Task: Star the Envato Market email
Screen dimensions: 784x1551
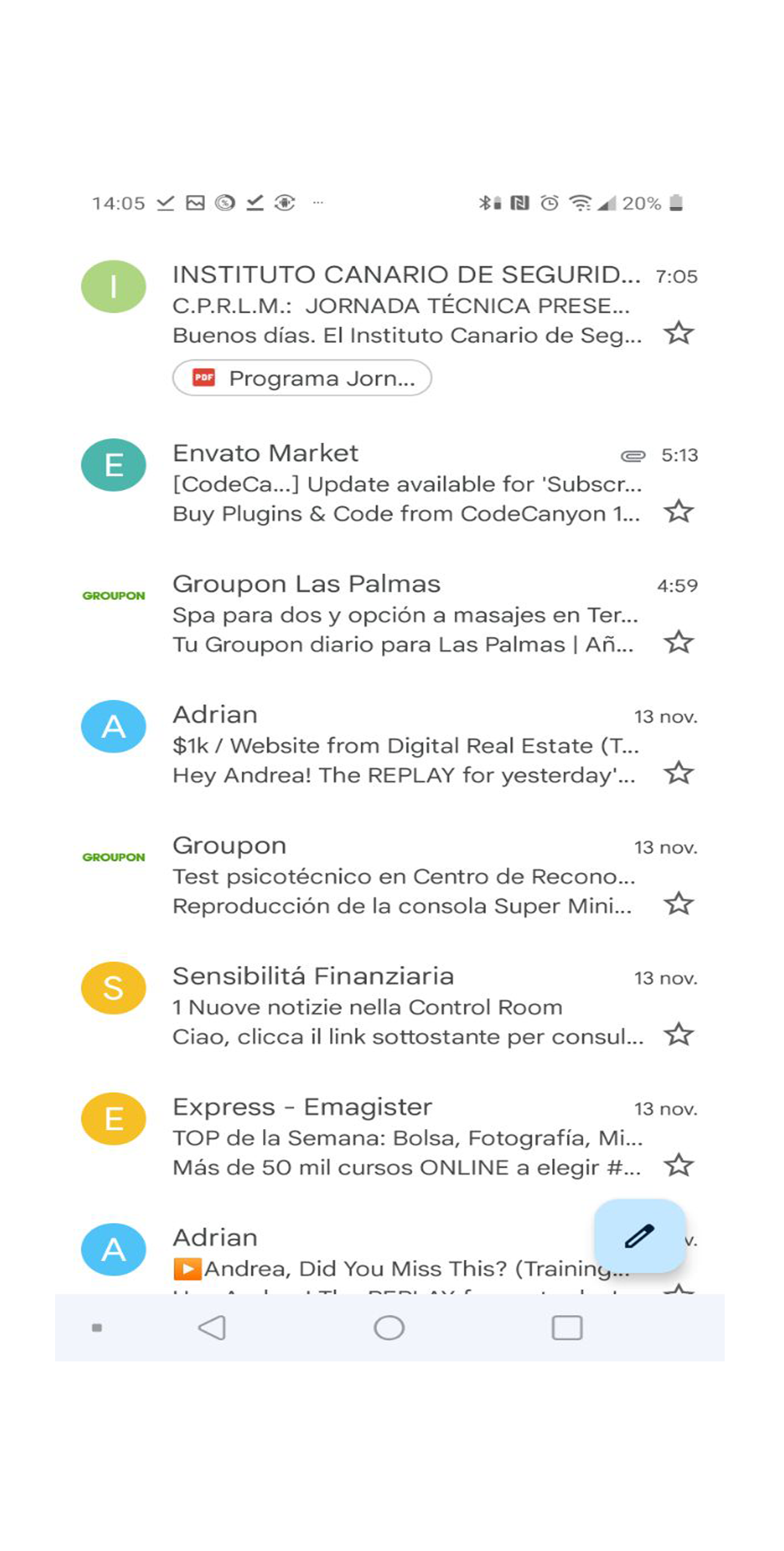Action: [x=678, y=511]
